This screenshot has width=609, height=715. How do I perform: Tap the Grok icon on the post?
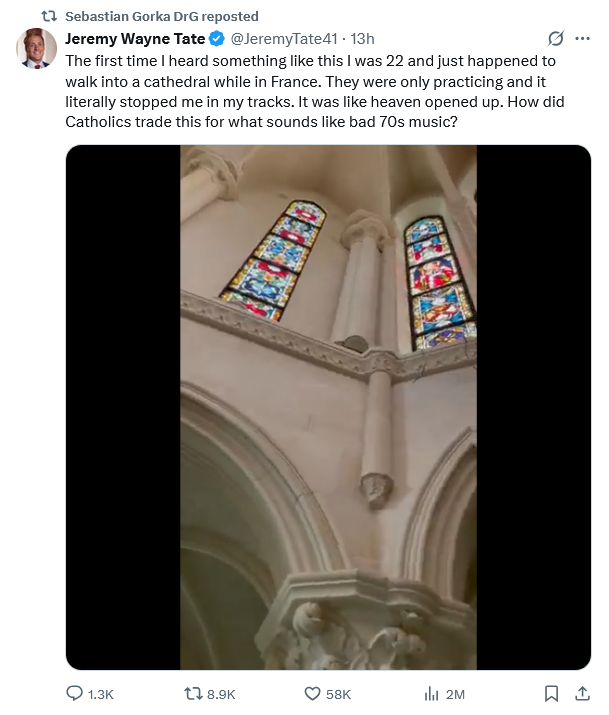point(556,39)
